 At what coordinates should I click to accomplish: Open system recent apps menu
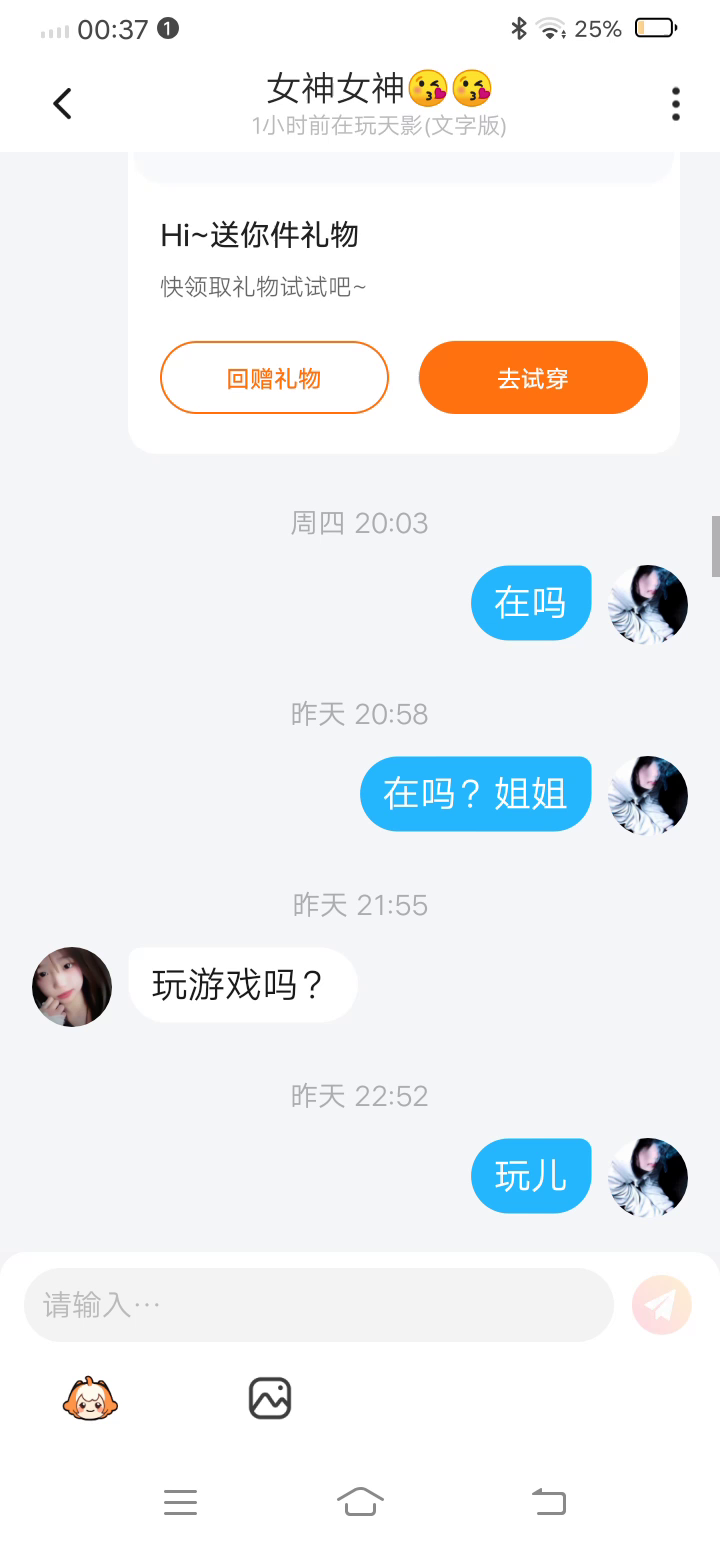[180, 1501]
